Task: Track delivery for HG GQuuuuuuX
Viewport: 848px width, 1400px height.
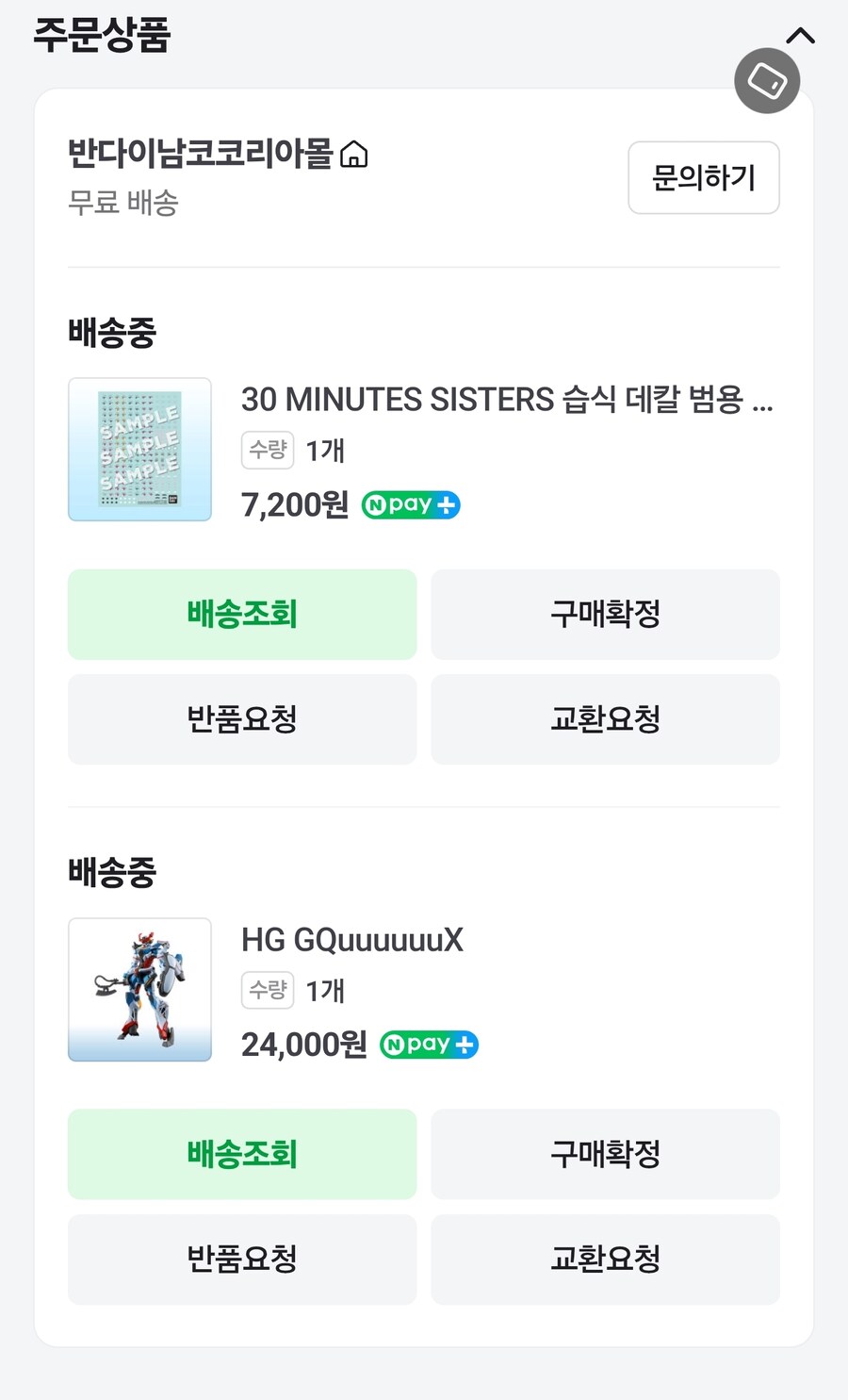Action: point(242,1154)
